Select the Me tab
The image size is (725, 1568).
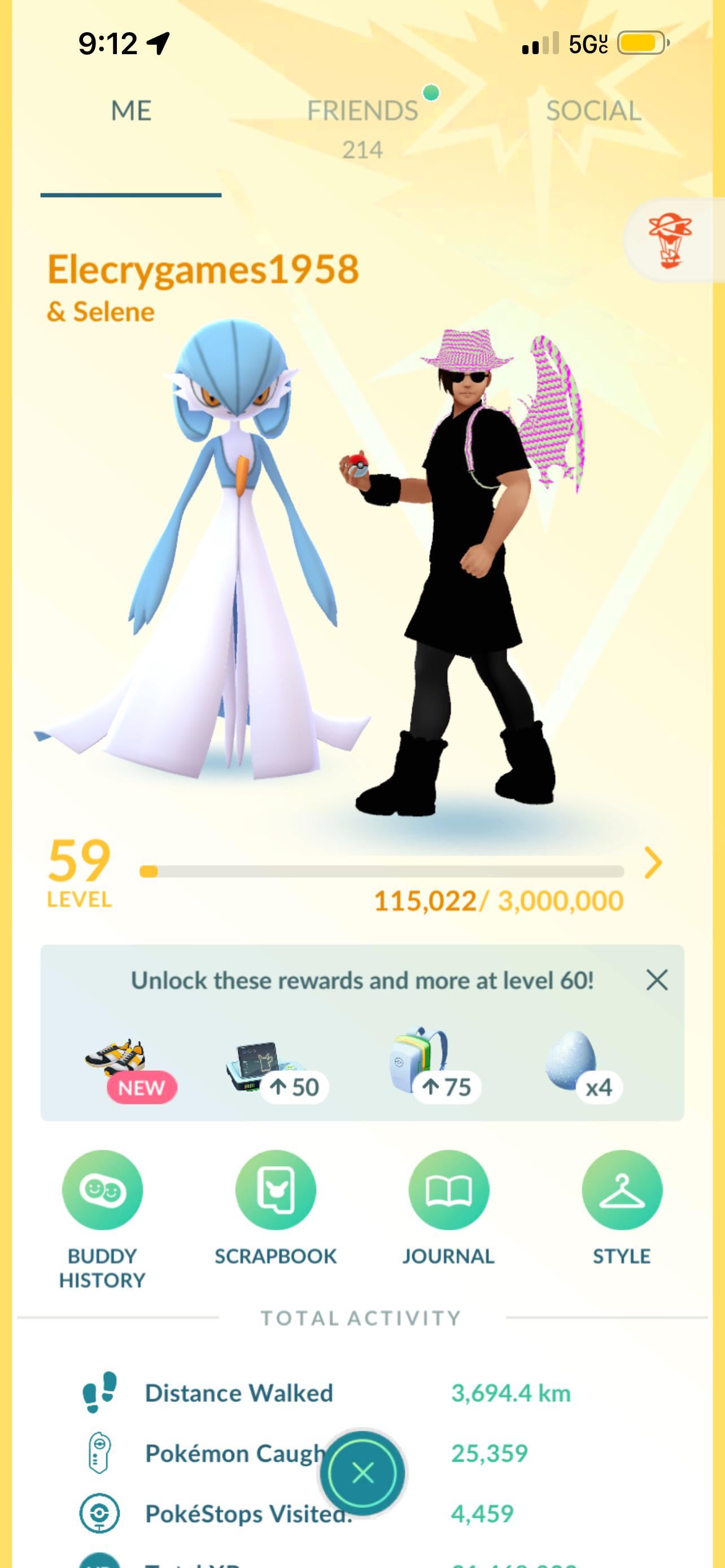[x=131, y=111]
